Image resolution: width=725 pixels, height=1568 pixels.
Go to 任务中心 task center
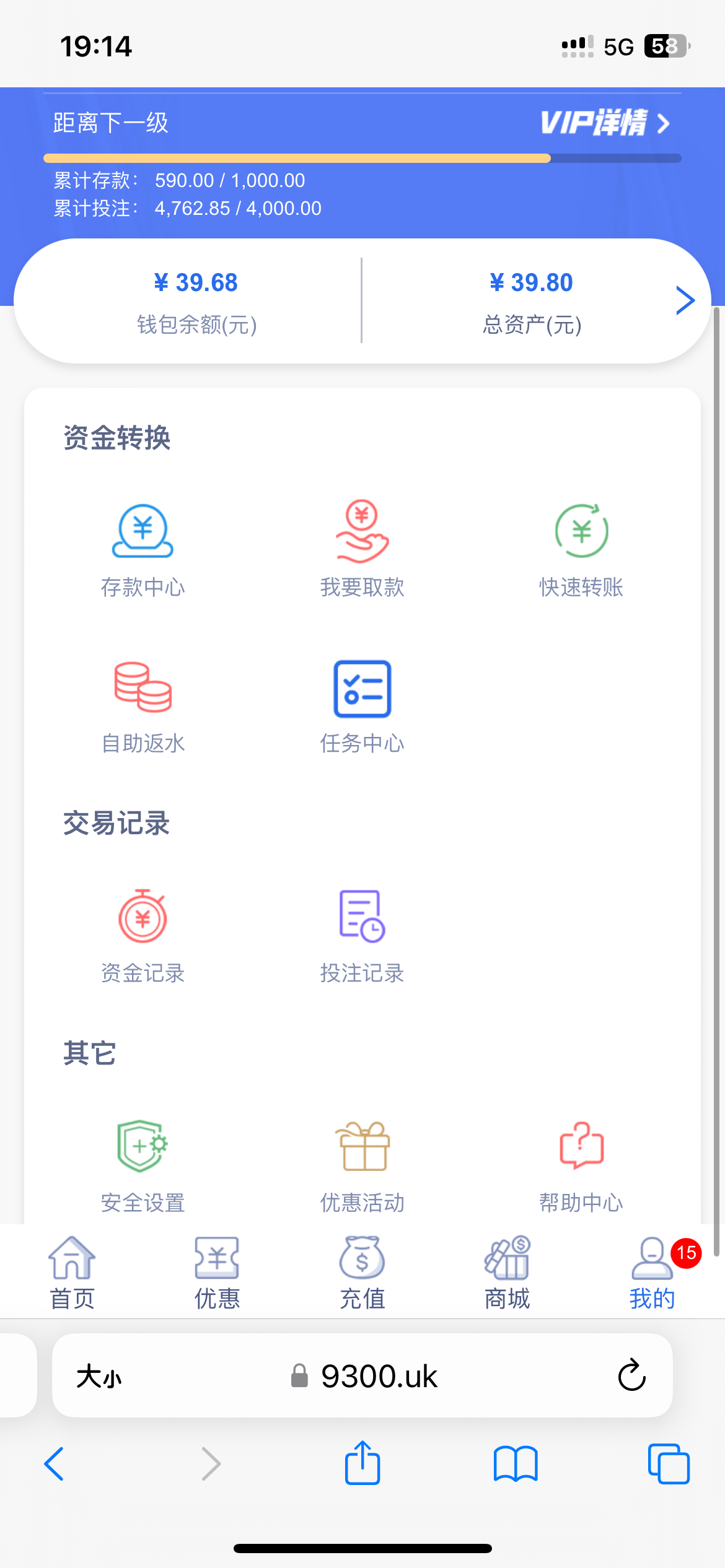point(362,705)
